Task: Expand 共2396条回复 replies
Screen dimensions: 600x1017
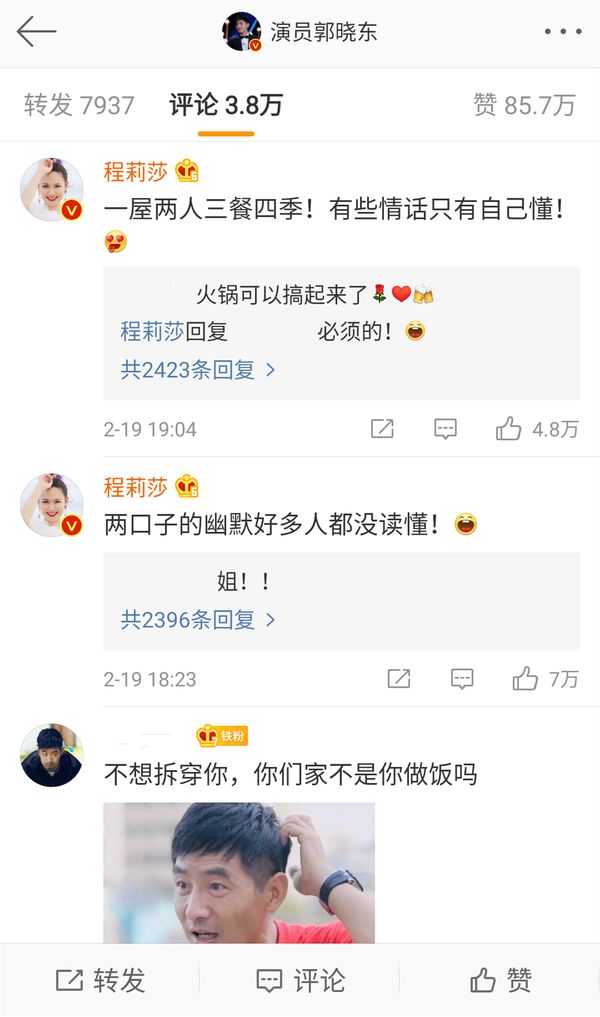Action: tap(198, 620)
